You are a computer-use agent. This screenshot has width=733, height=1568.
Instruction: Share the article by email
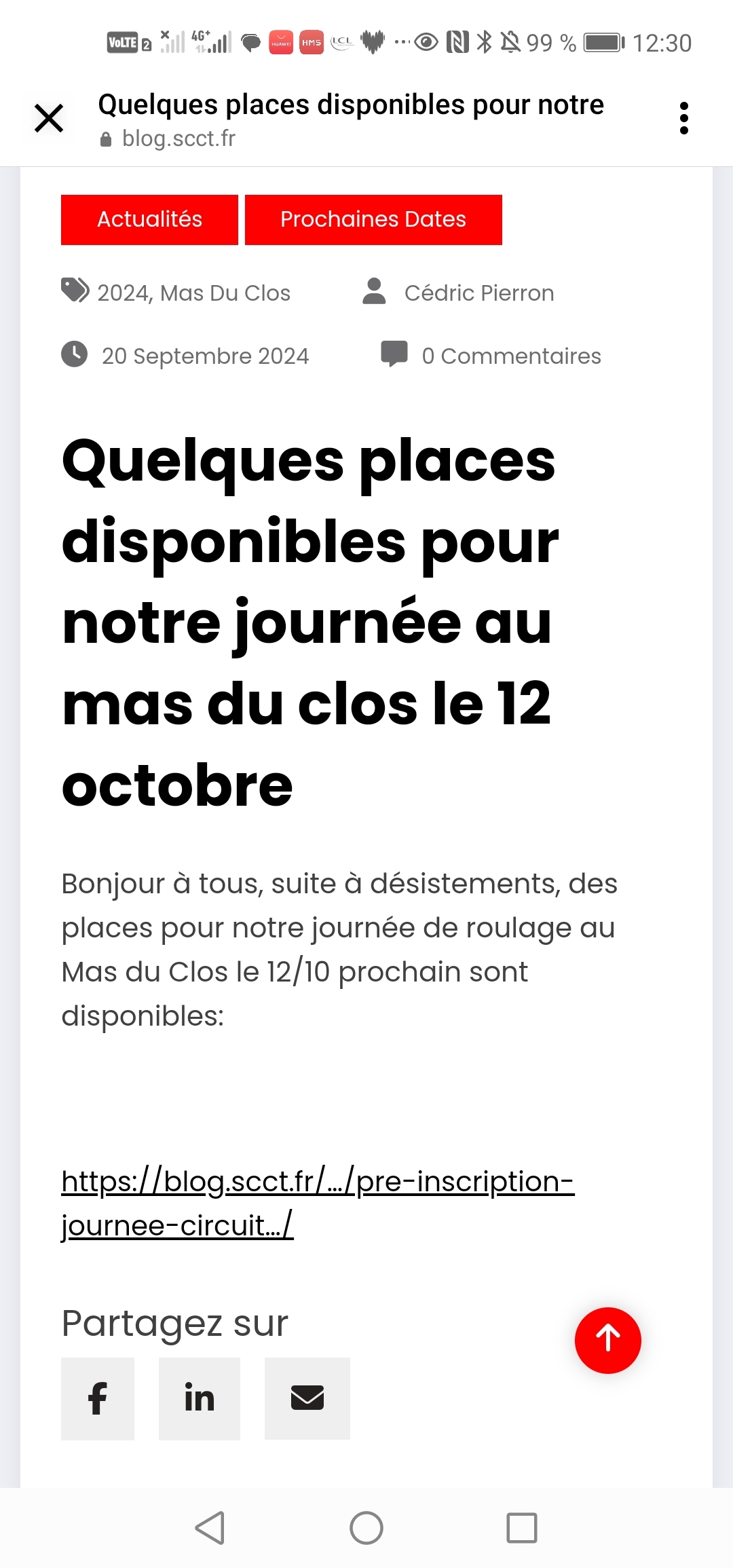click(x=307, y=1398)
